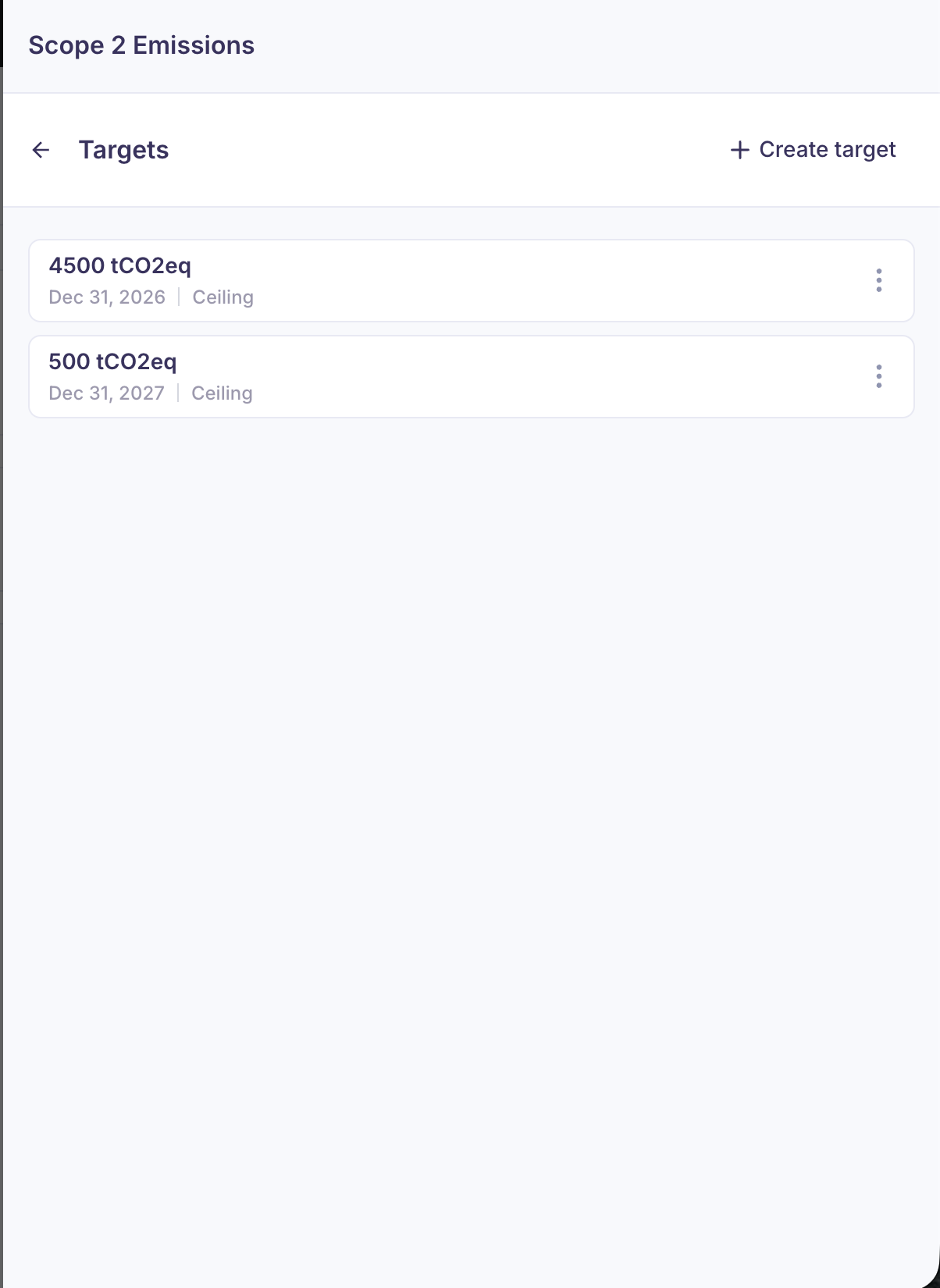Click the 4500 tCO2eq value text
This screenshot has height=1288, width=940.
[122, 265]
